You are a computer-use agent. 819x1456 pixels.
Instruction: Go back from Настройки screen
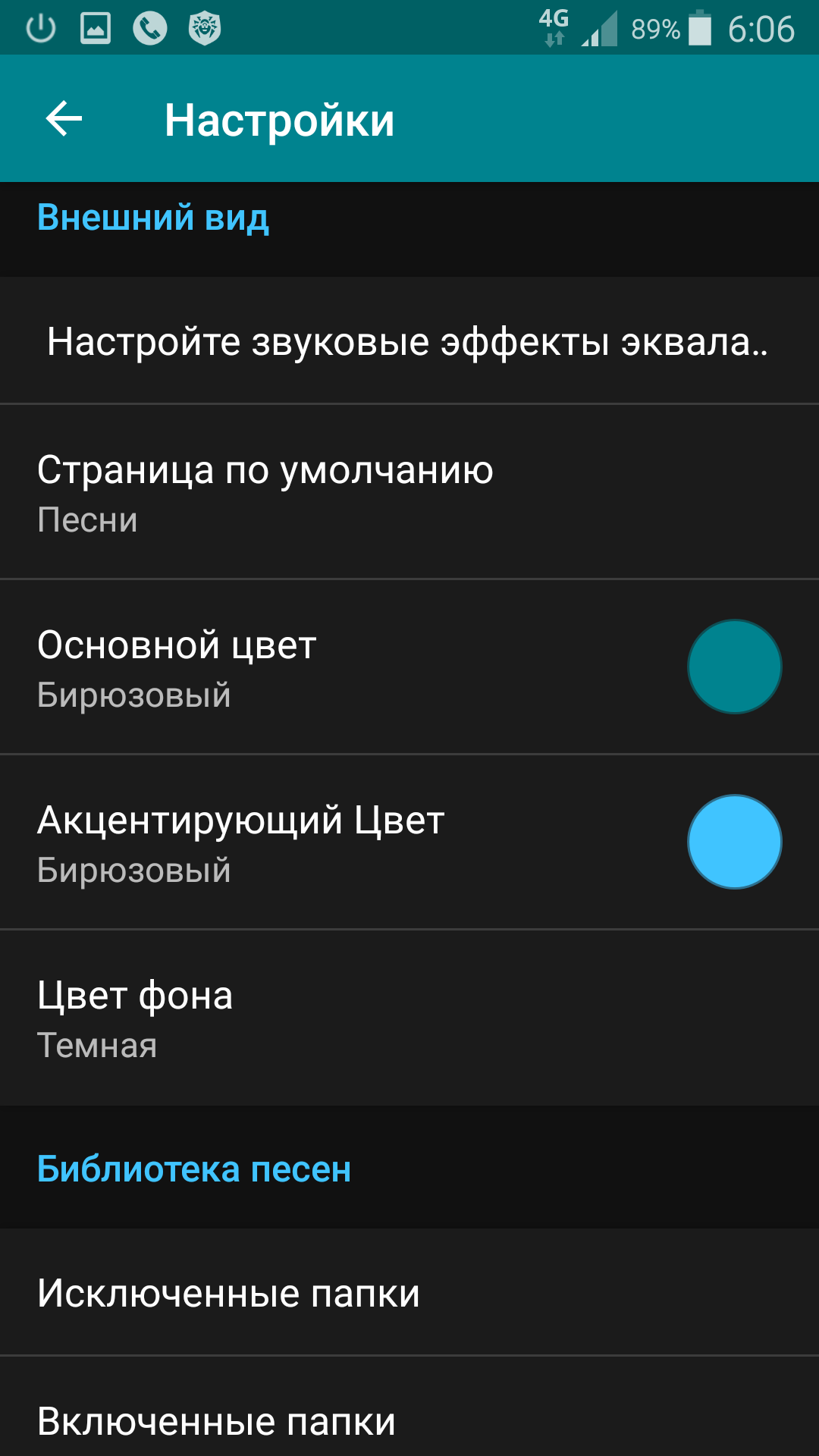[64, 119]
